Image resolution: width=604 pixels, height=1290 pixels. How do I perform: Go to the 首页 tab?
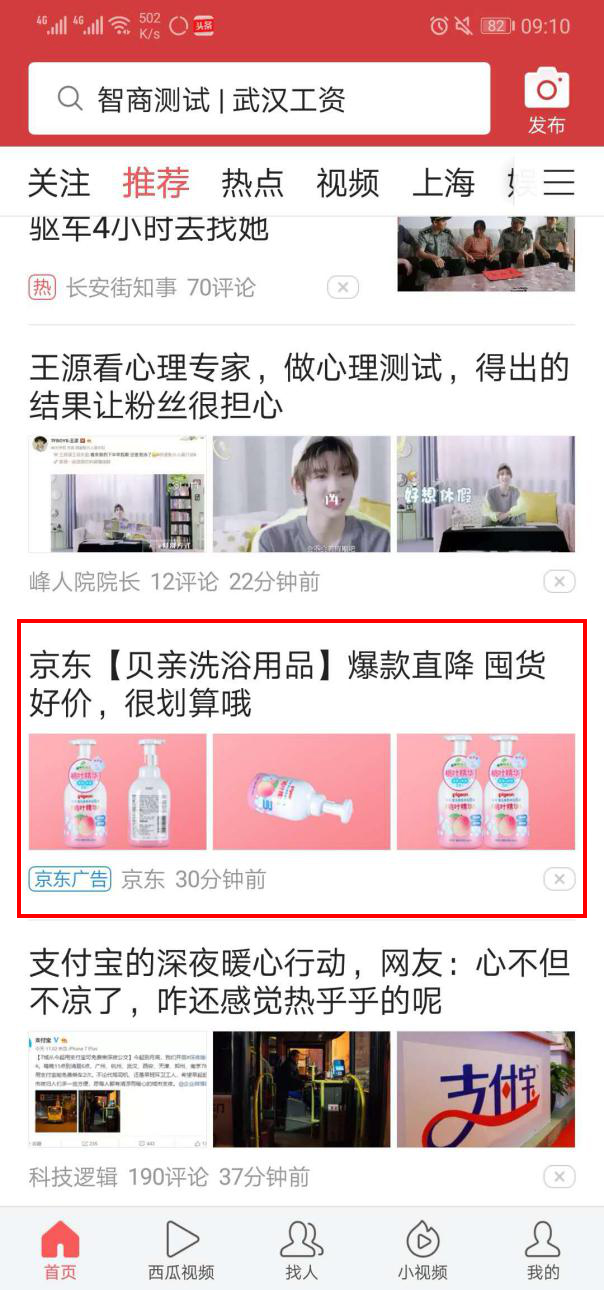60,1249
